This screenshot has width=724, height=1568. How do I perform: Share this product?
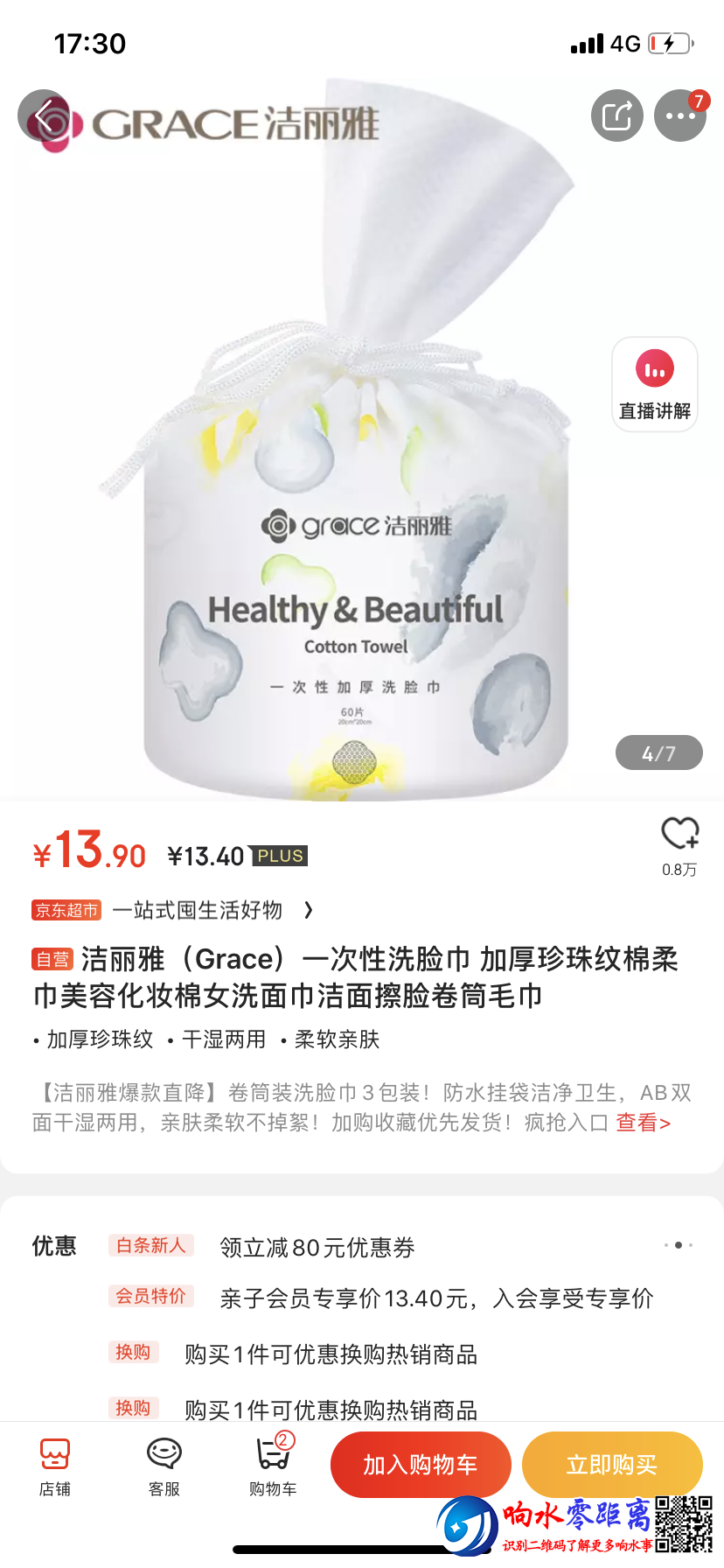click(617, 115)
